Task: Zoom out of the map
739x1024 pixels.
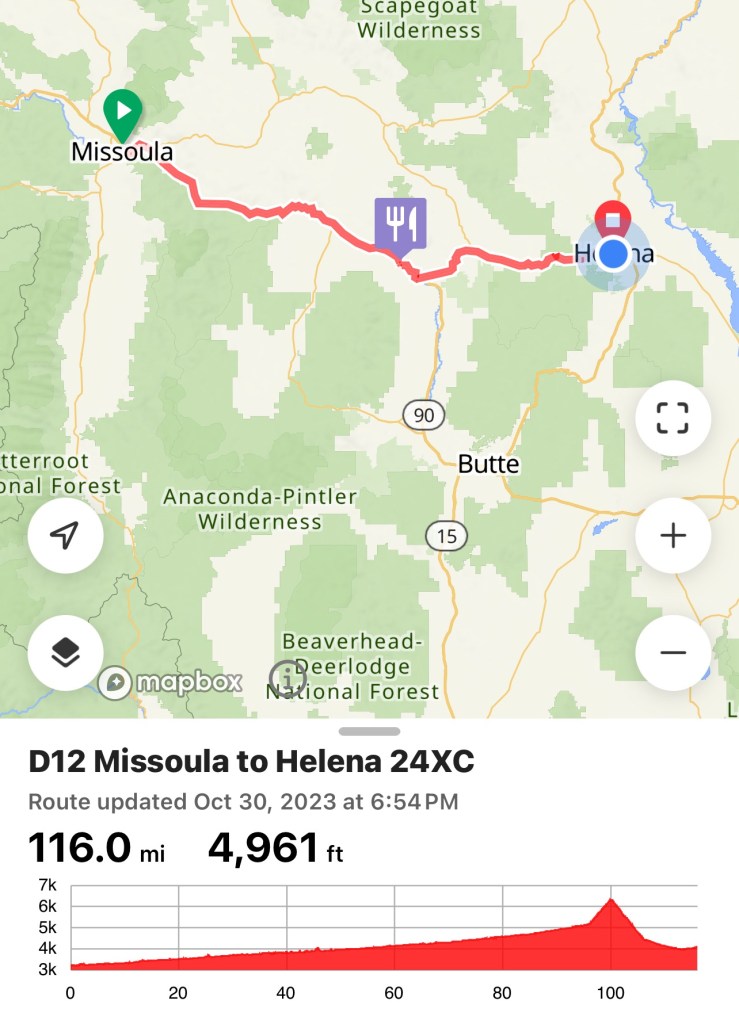Action: coord(673,653)
